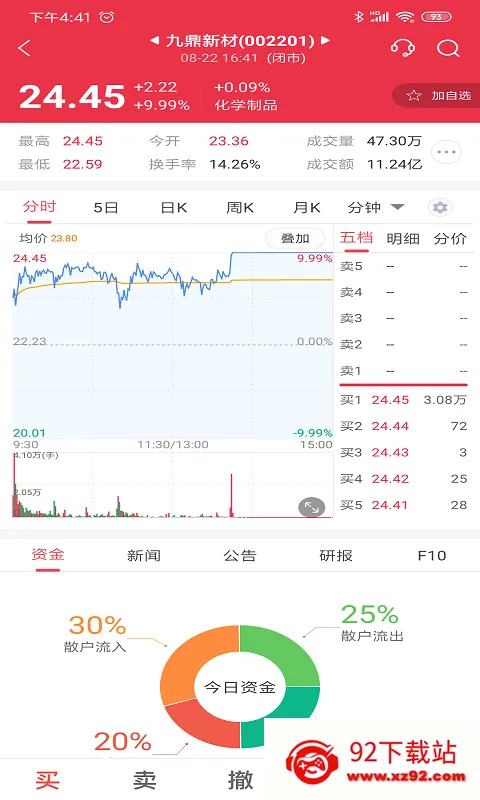This screenshot has width=480, height=800.
Task: Switch to the 分价 tab
Action: click(450, 238)
